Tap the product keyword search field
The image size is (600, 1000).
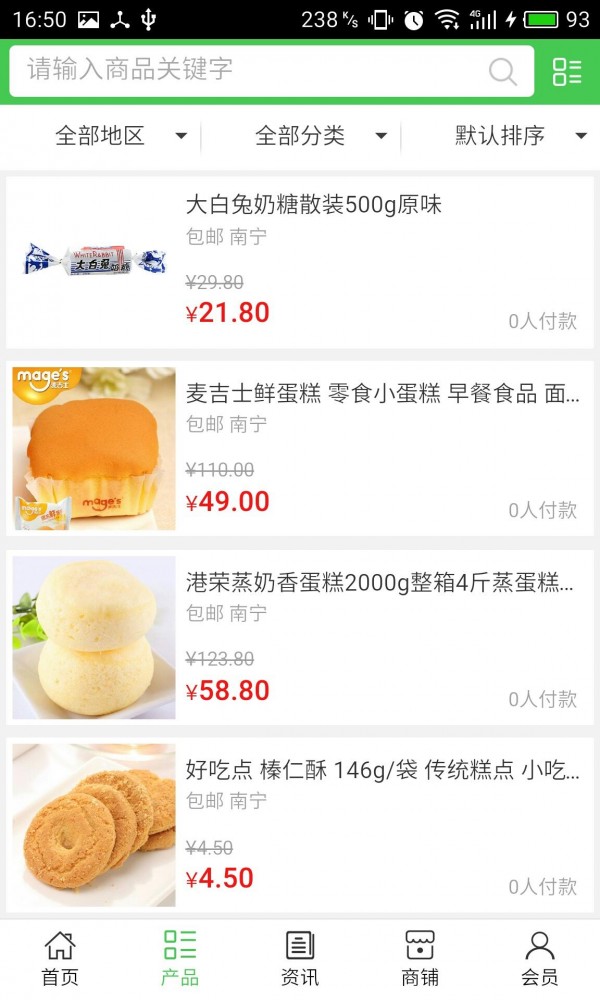click(x=250, y=70)
